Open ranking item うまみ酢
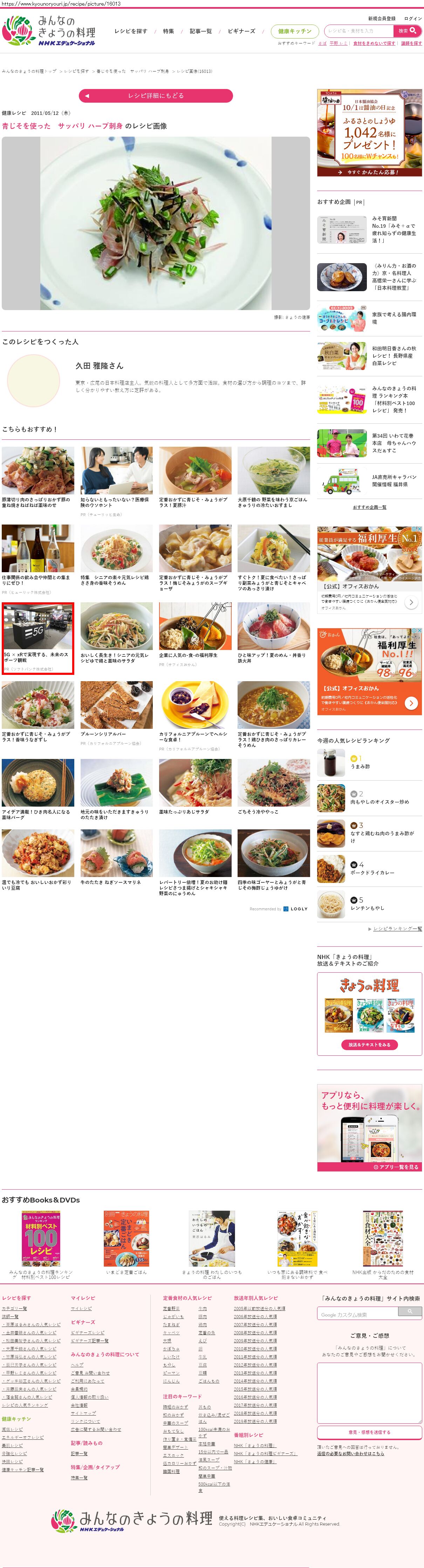424x1568 pixels. 360,766
